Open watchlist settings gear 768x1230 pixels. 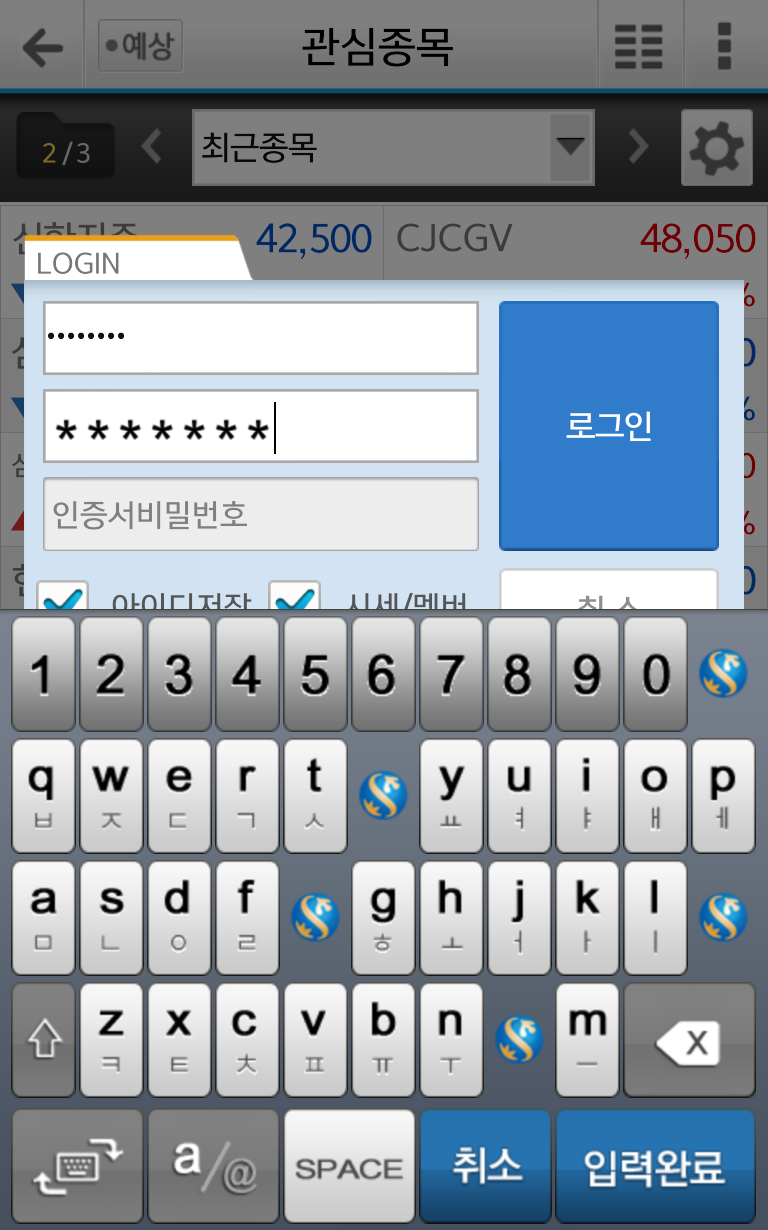pyautogui.click(x=716, y=148)
